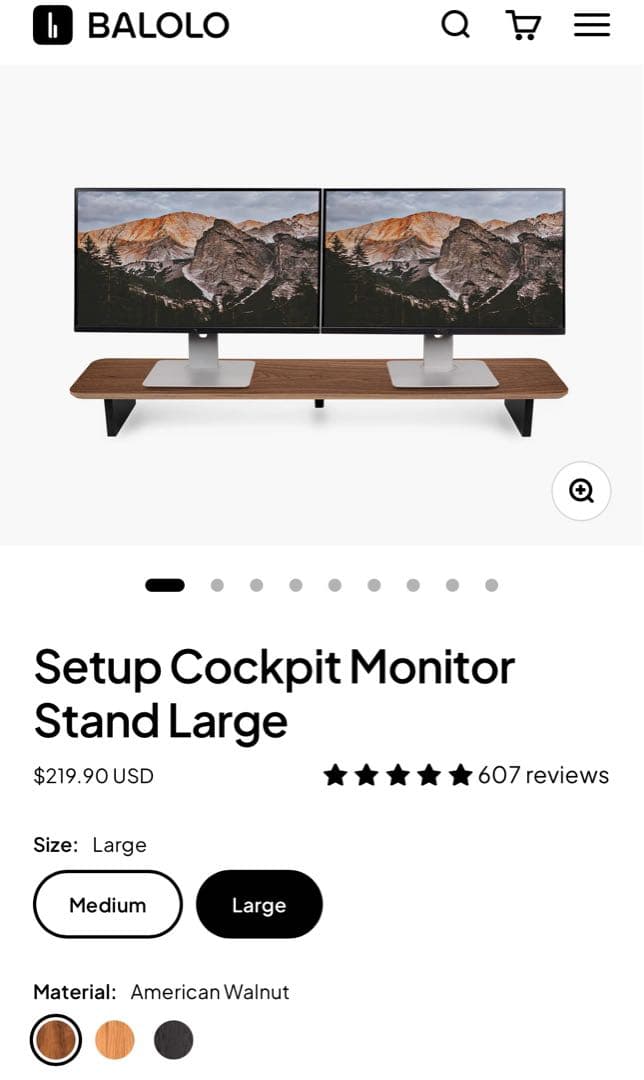This screenshot has width=644, height=1080.
Task: Open the 607 reviews link
Action: tap(542, 775)
